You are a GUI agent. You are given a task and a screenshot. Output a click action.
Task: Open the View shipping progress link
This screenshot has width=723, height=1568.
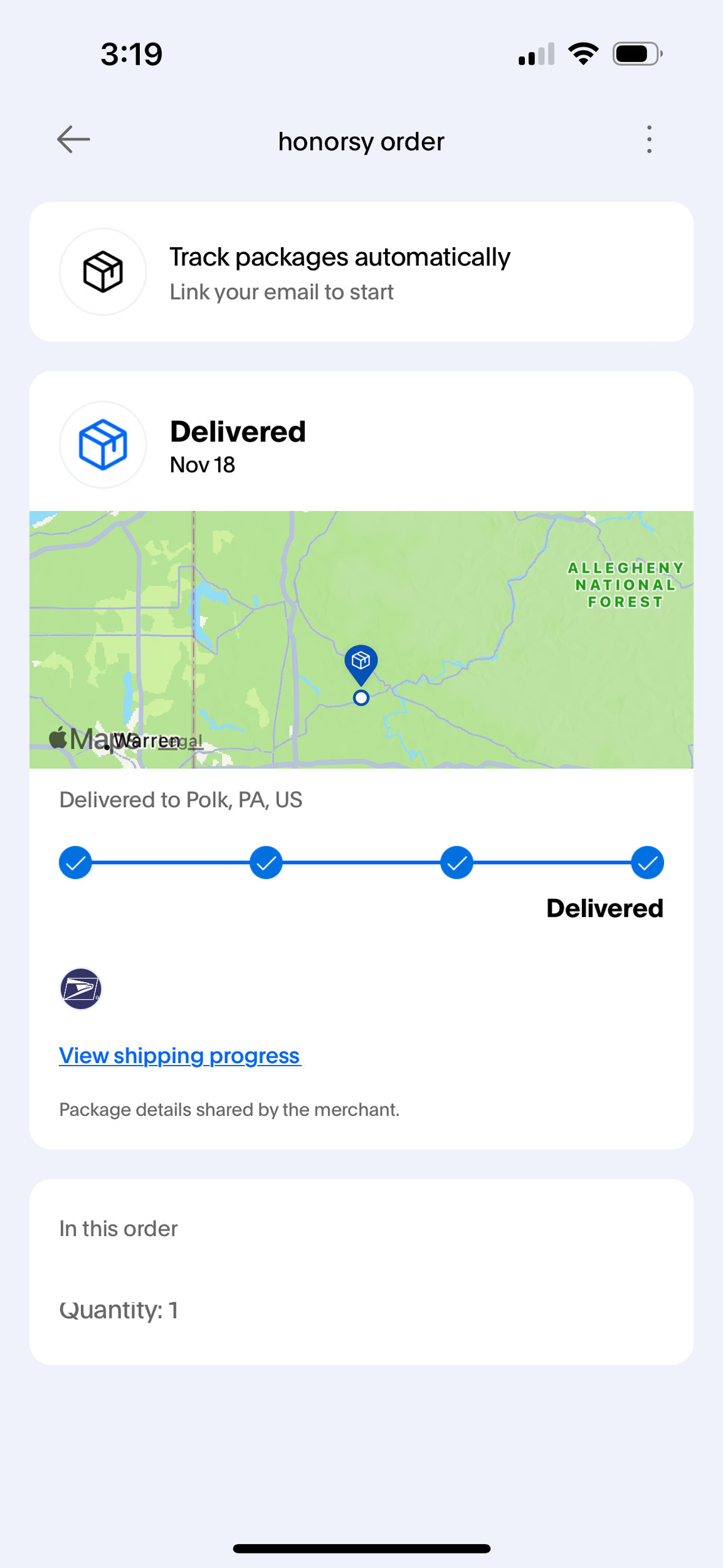pyautogui.click(x=180, y=1056)
